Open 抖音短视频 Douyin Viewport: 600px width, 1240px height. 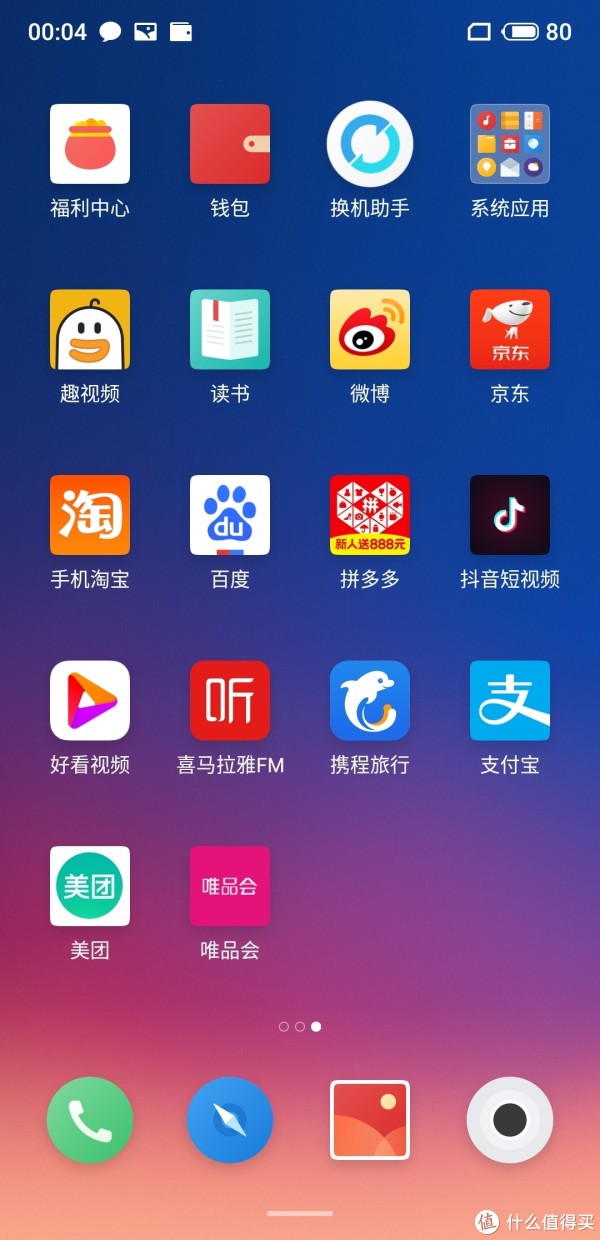(x=510, y=515)
